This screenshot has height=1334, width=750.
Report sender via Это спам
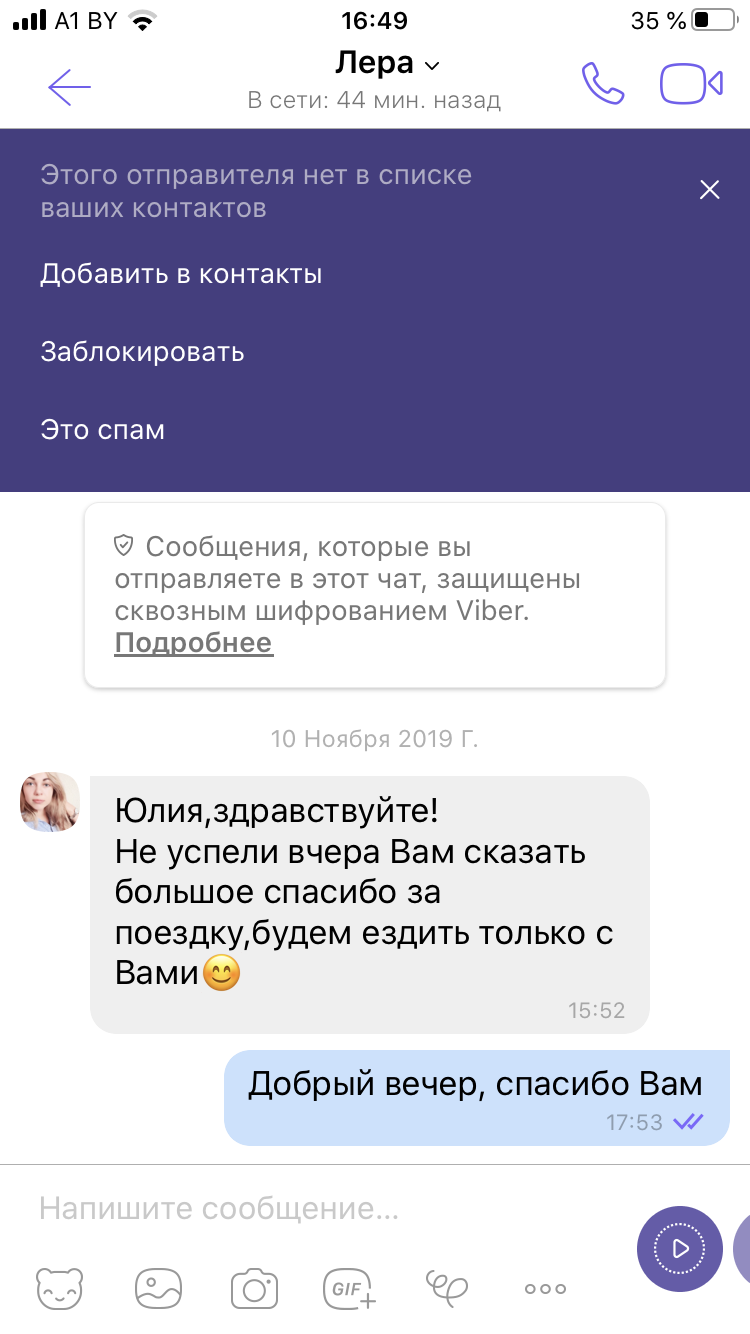point(102,430)
